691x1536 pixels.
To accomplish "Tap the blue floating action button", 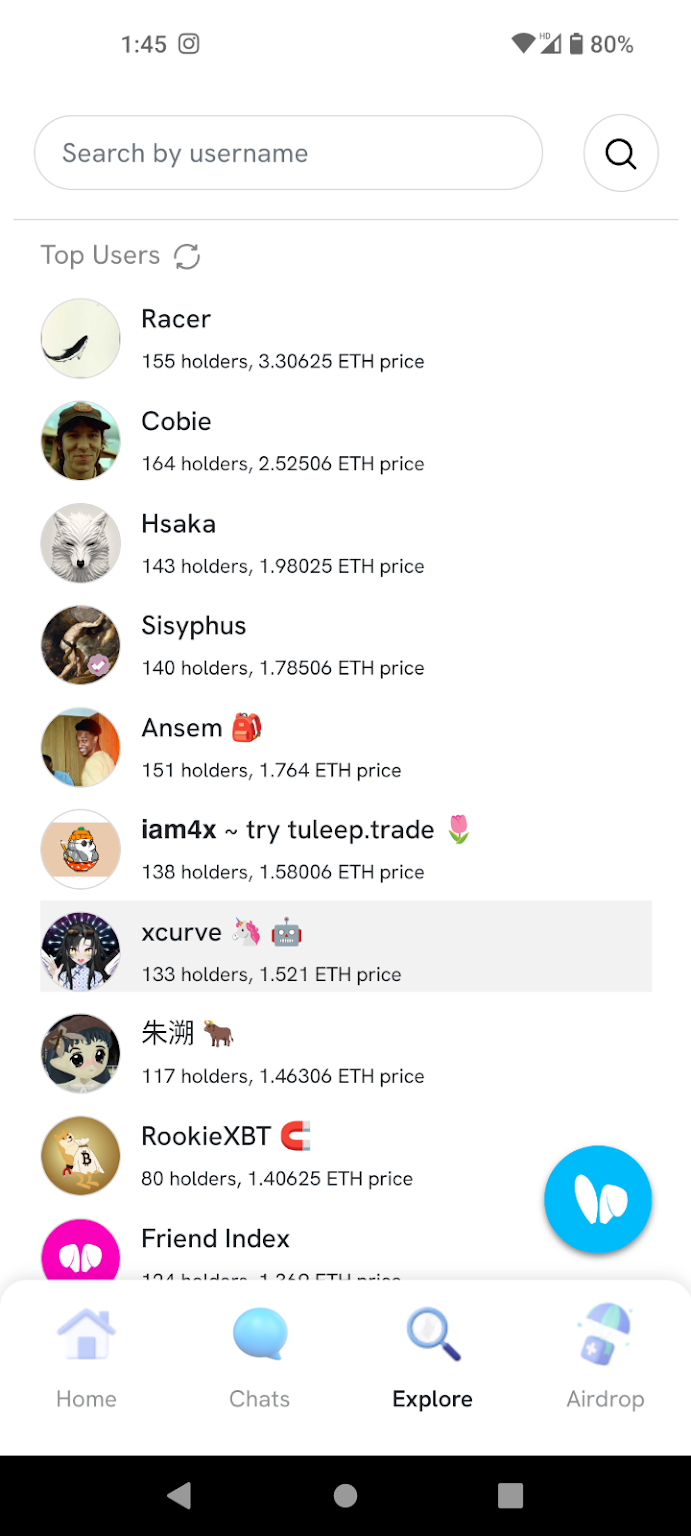I will pos(597,1199).
